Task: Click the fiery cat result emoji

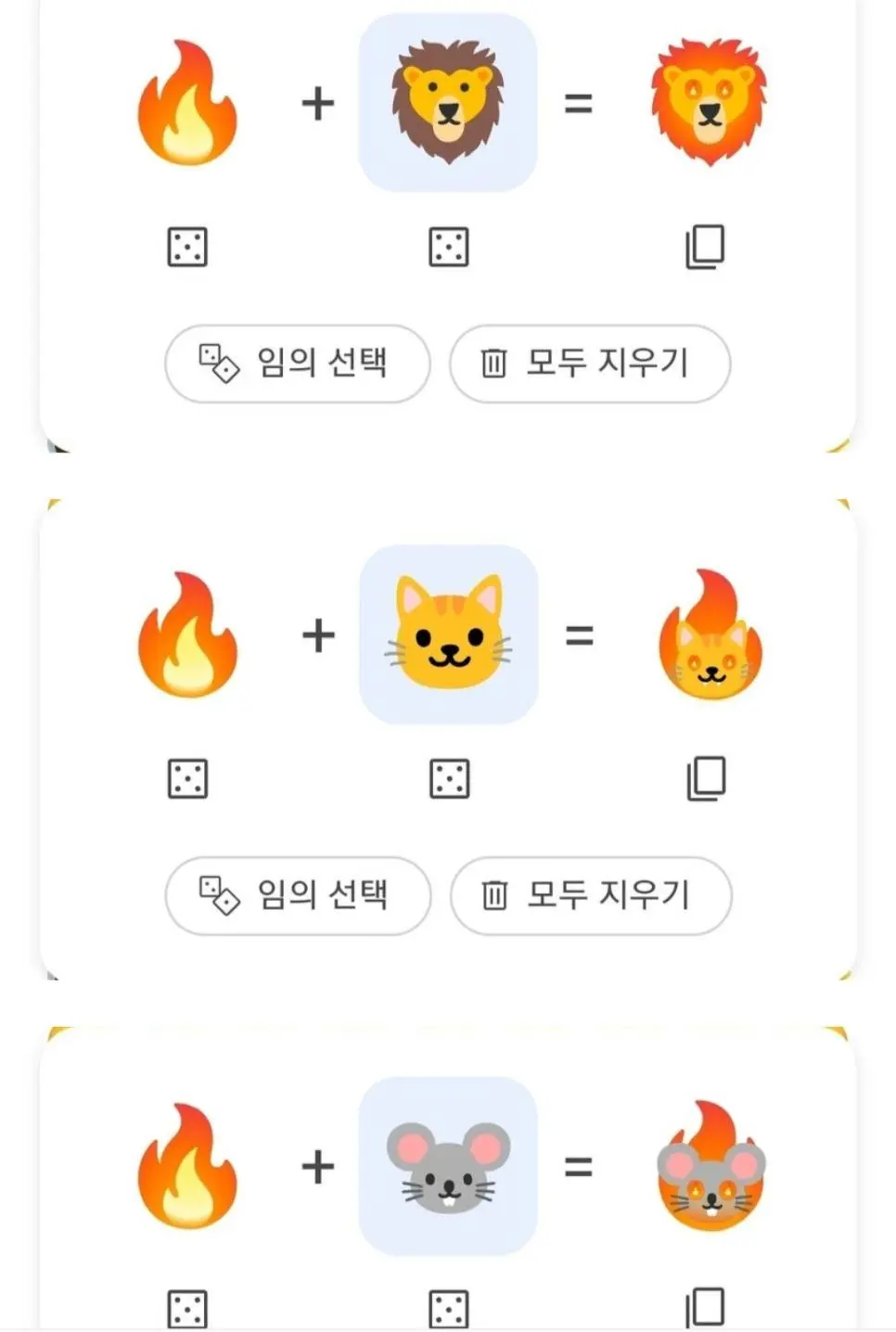Action: [710, 635]
